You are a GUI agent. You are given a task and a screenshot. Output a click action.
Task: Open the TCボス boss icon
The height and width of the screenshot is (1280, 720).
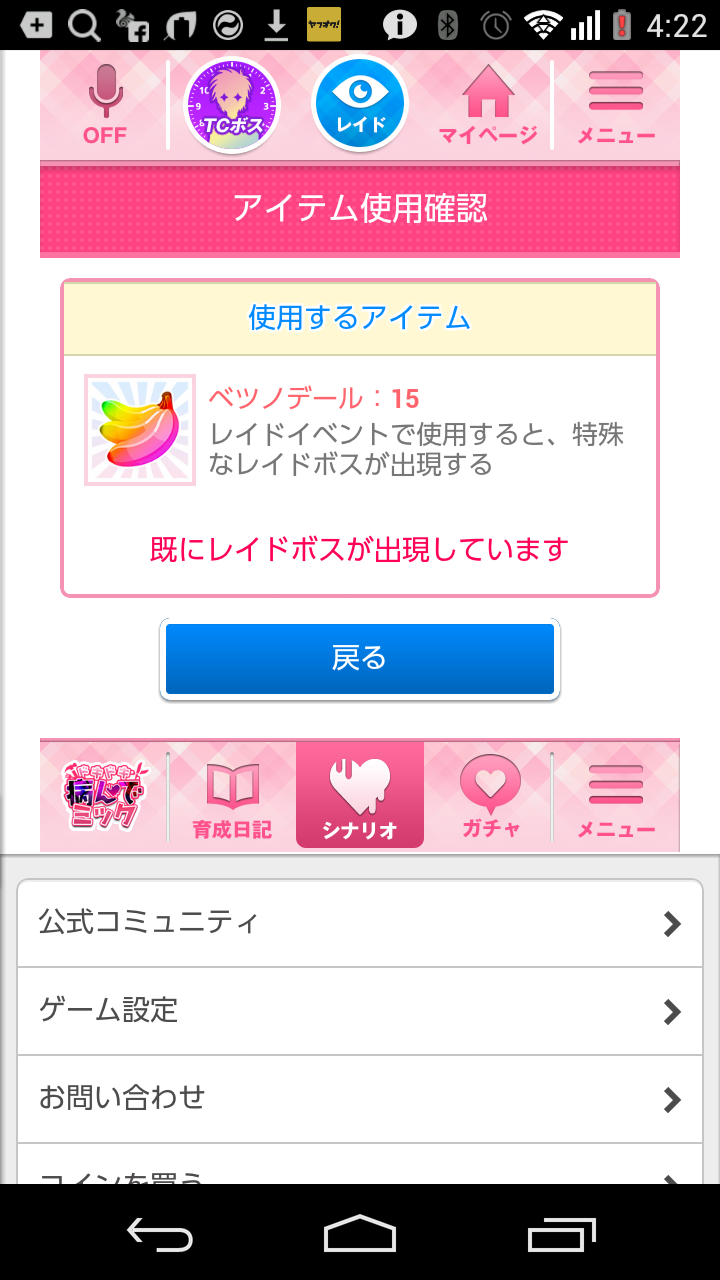(x=232, y=105)
